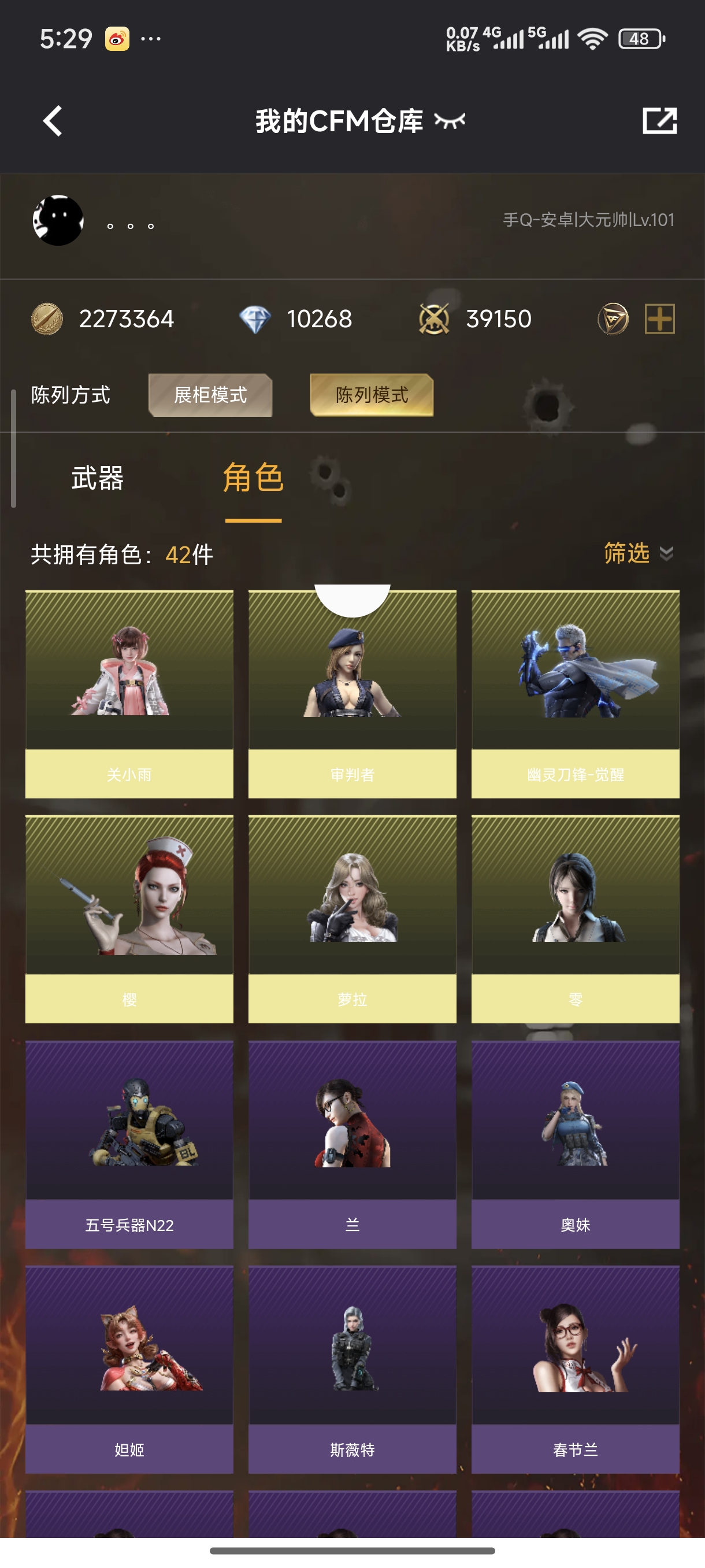
Task: Click the gold coin currency icon
Action: point(50,317)
